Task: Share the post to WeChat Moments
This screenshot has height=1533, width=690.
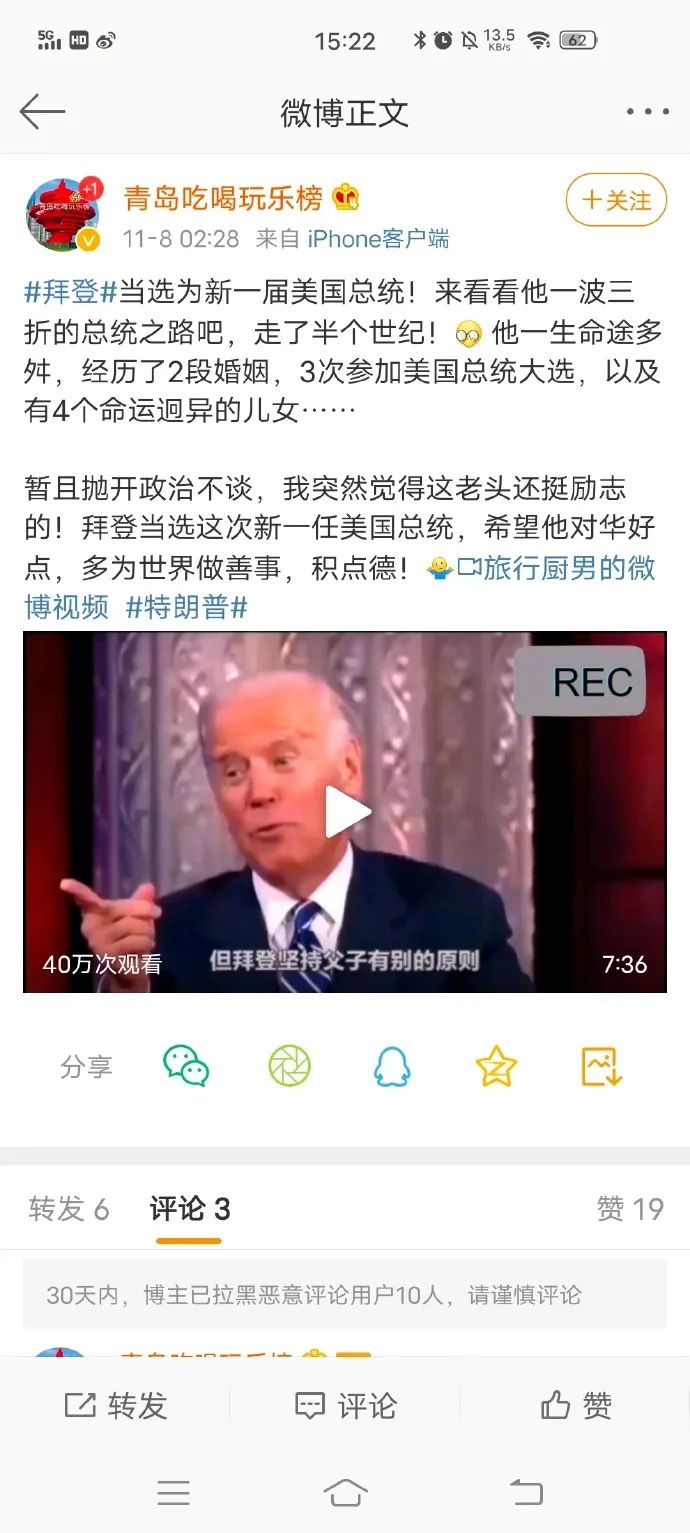Action: pos(289,1067)
